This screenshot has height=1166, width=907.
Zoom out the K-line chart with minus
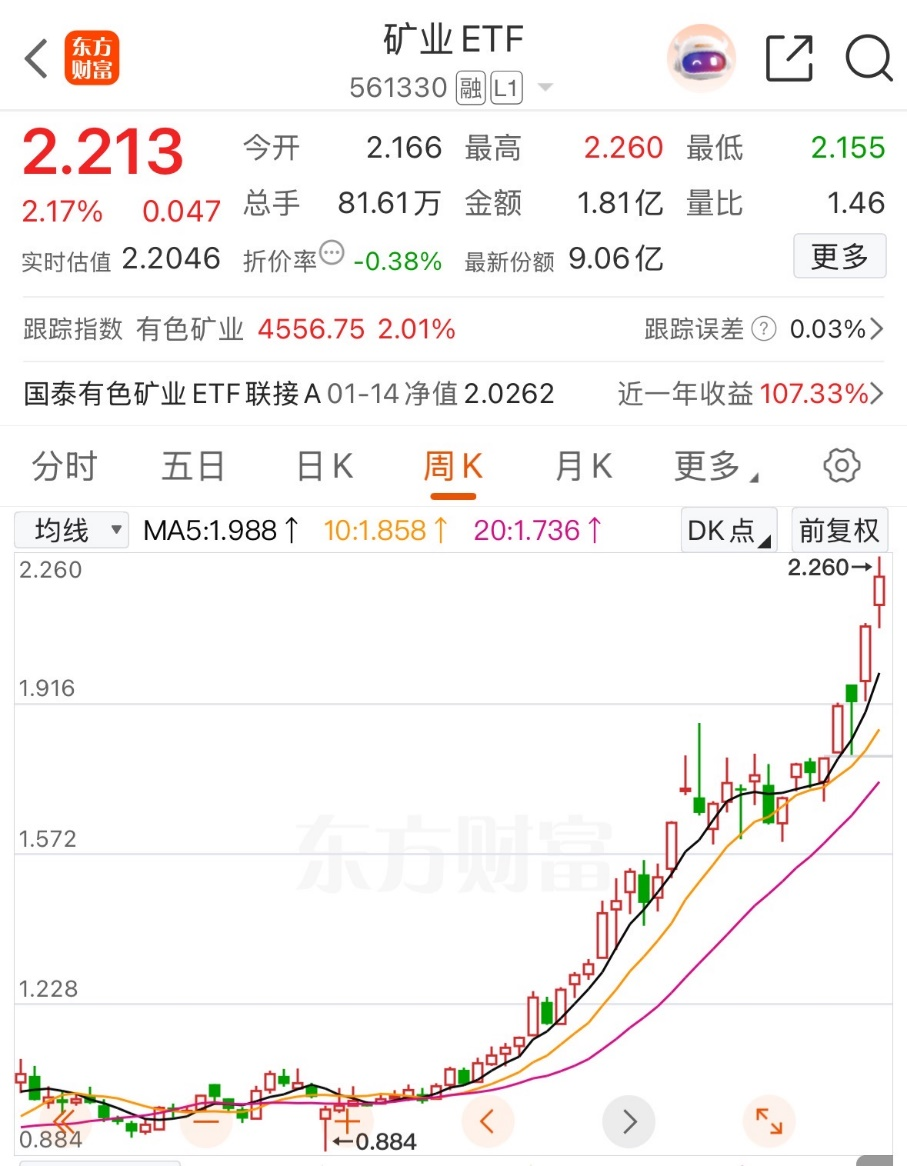pyautogui.click(x=206, y=1121)
